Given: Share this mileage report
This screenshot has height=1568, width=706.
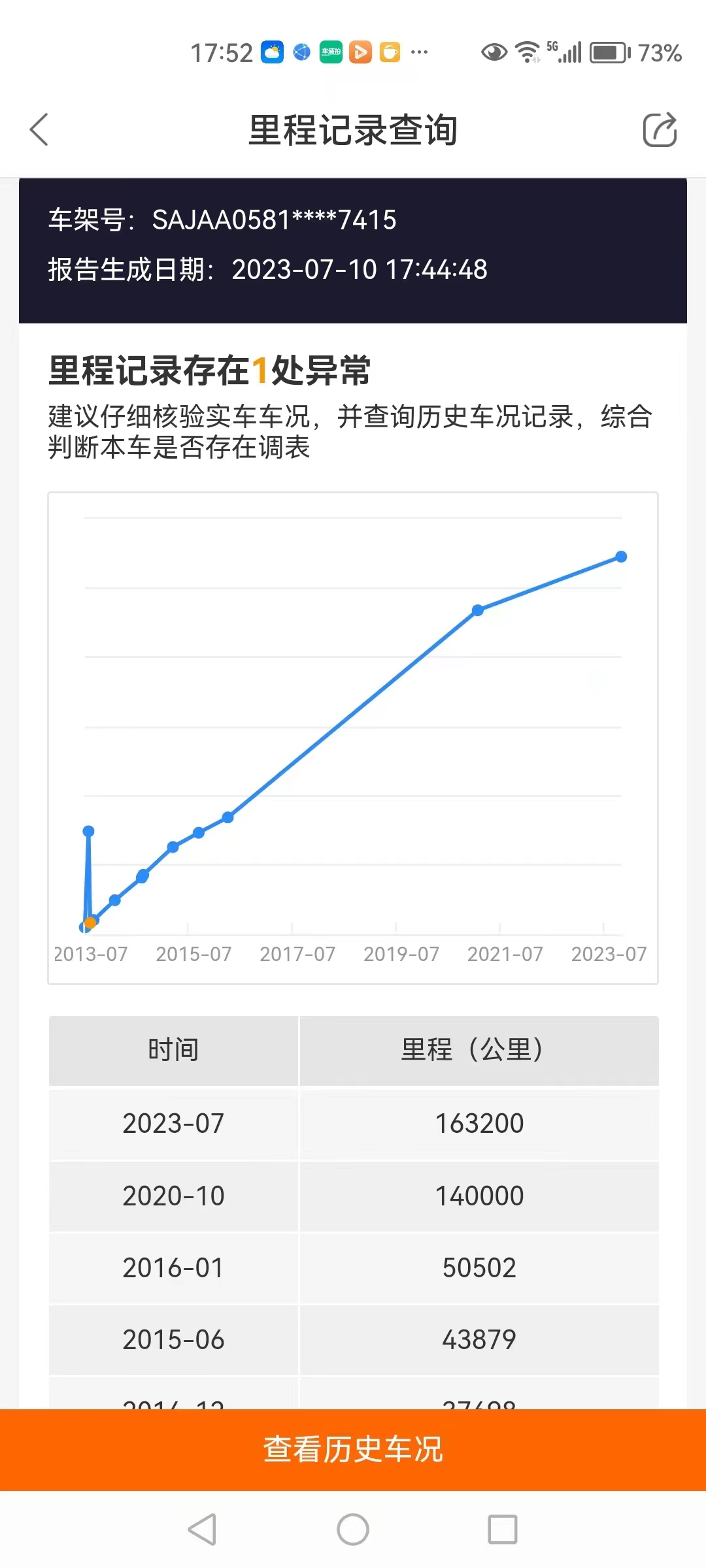Looking at the screenshot, I should (660, 129).
